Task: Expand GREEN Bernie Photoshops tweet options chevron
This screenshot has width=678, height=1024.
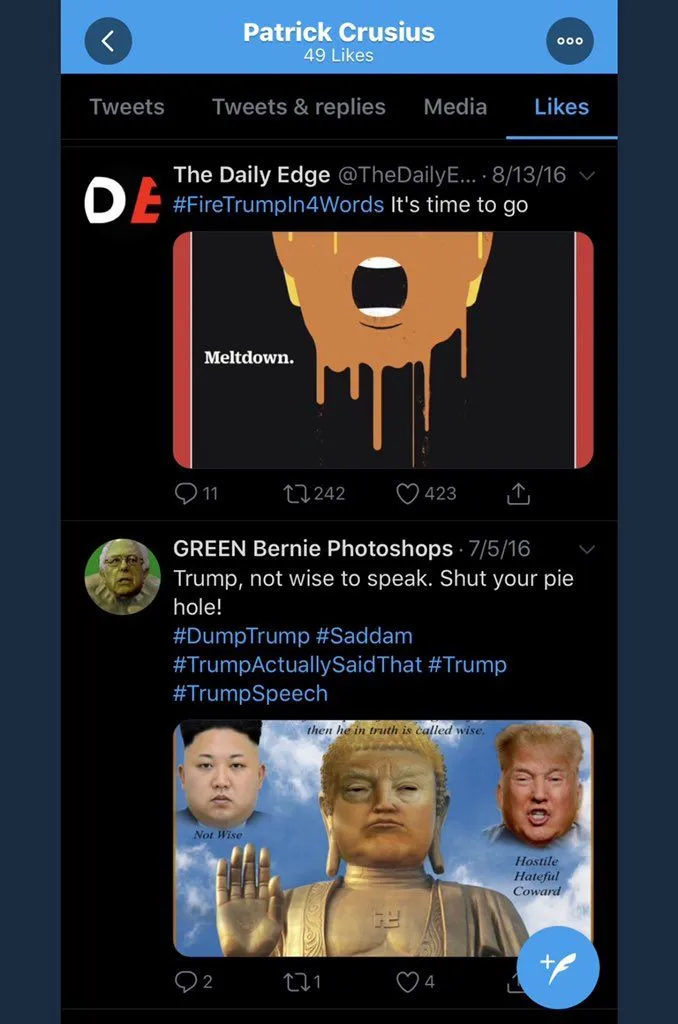Action: click(x=588, y=549)
